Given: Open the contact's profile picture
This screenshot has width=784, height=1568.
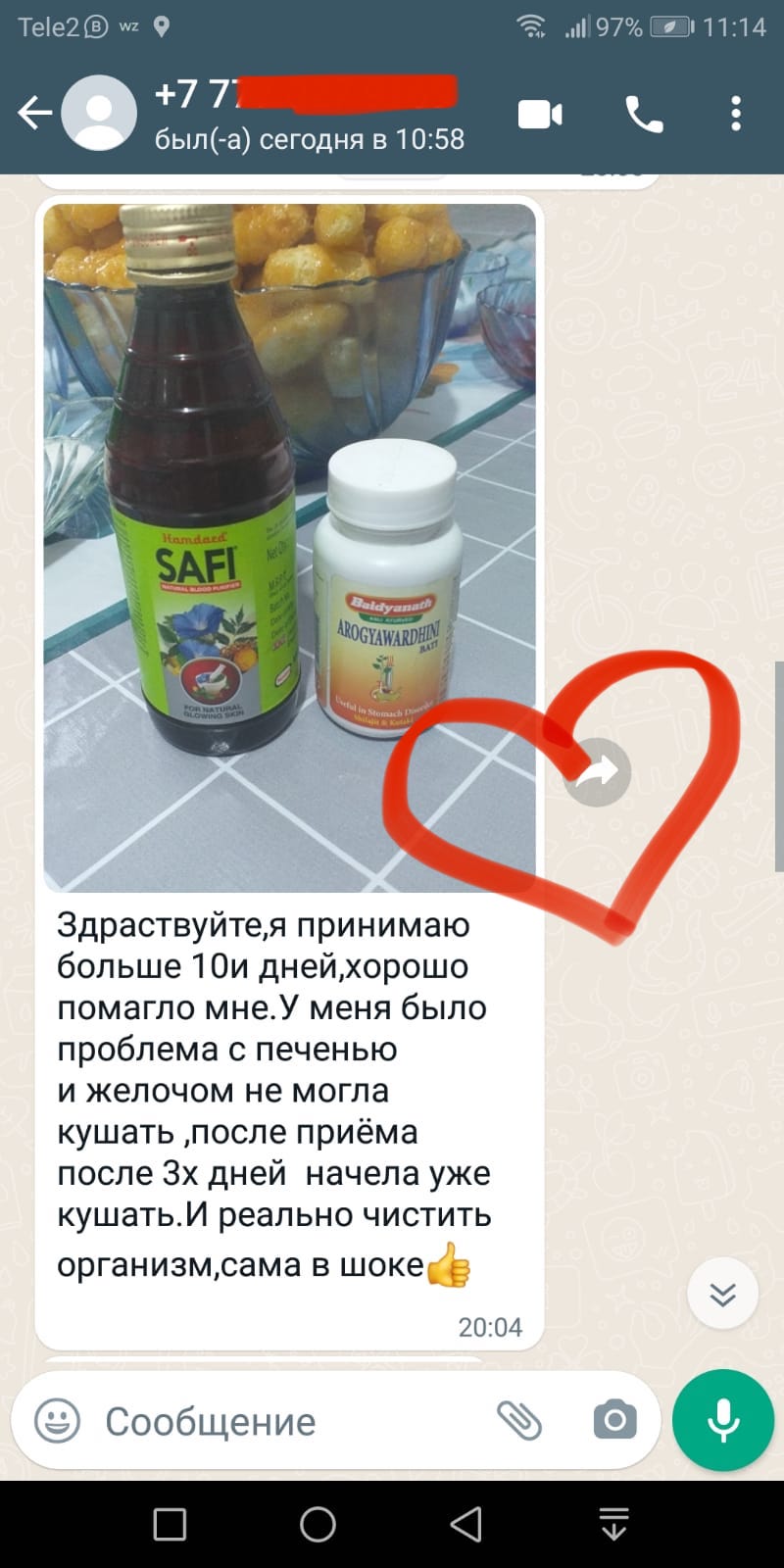Looking at the screenshot, I should (99, 114).
